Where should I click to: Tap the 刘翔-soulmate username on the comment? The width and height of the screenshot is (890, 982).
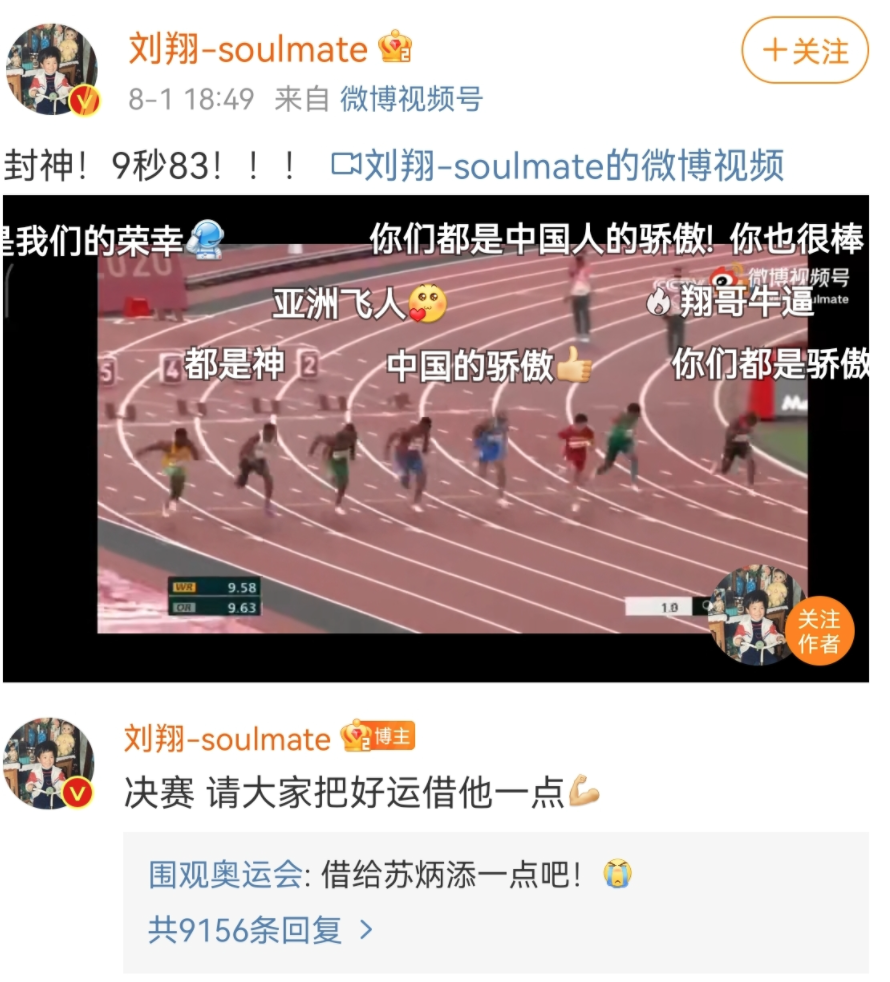point(227,738)
